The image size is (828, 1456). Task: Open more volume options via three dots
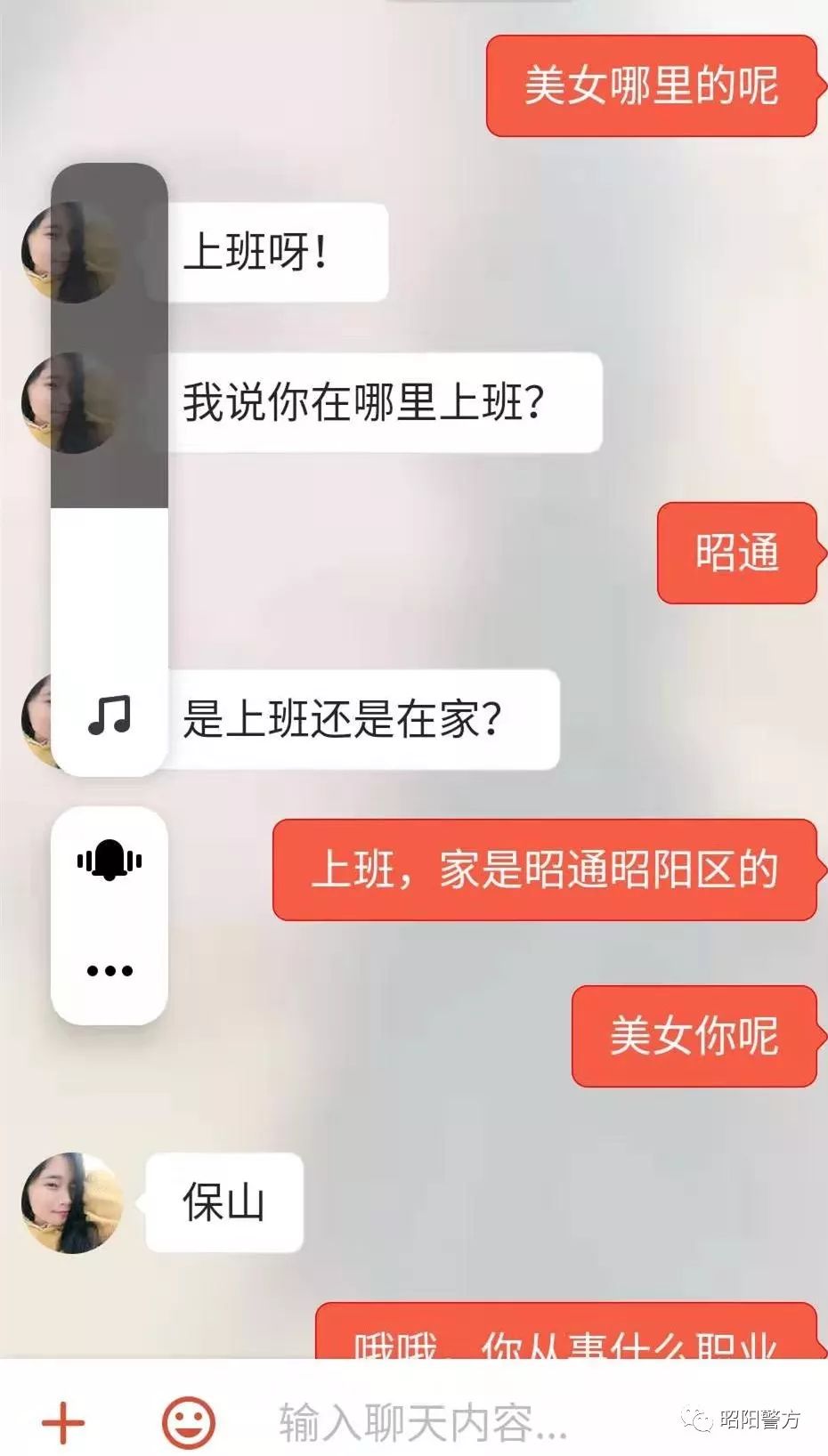pyautogui.click(x=110, y=970)
